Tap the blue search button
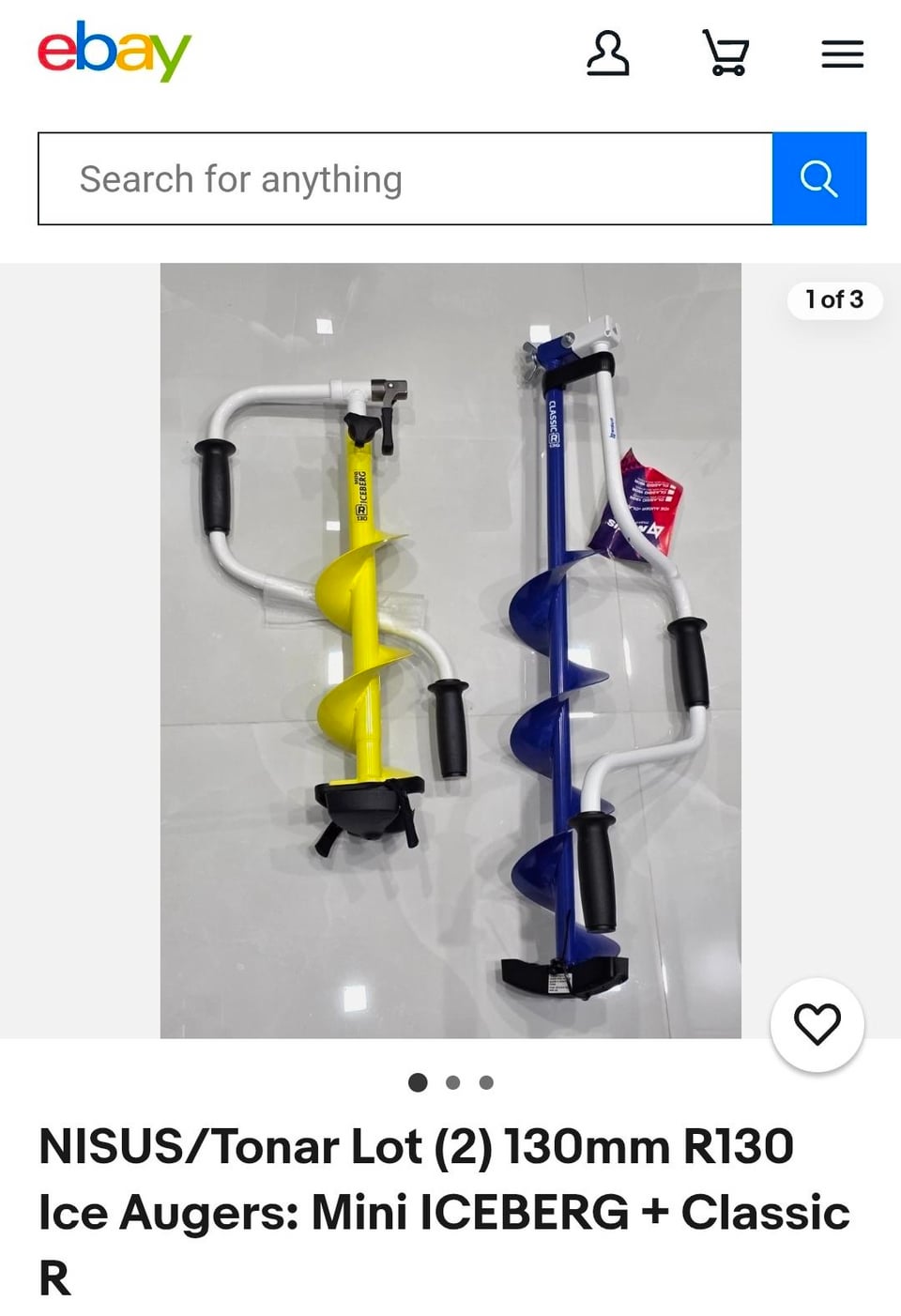901x1316 pixels. coord(818,178)
